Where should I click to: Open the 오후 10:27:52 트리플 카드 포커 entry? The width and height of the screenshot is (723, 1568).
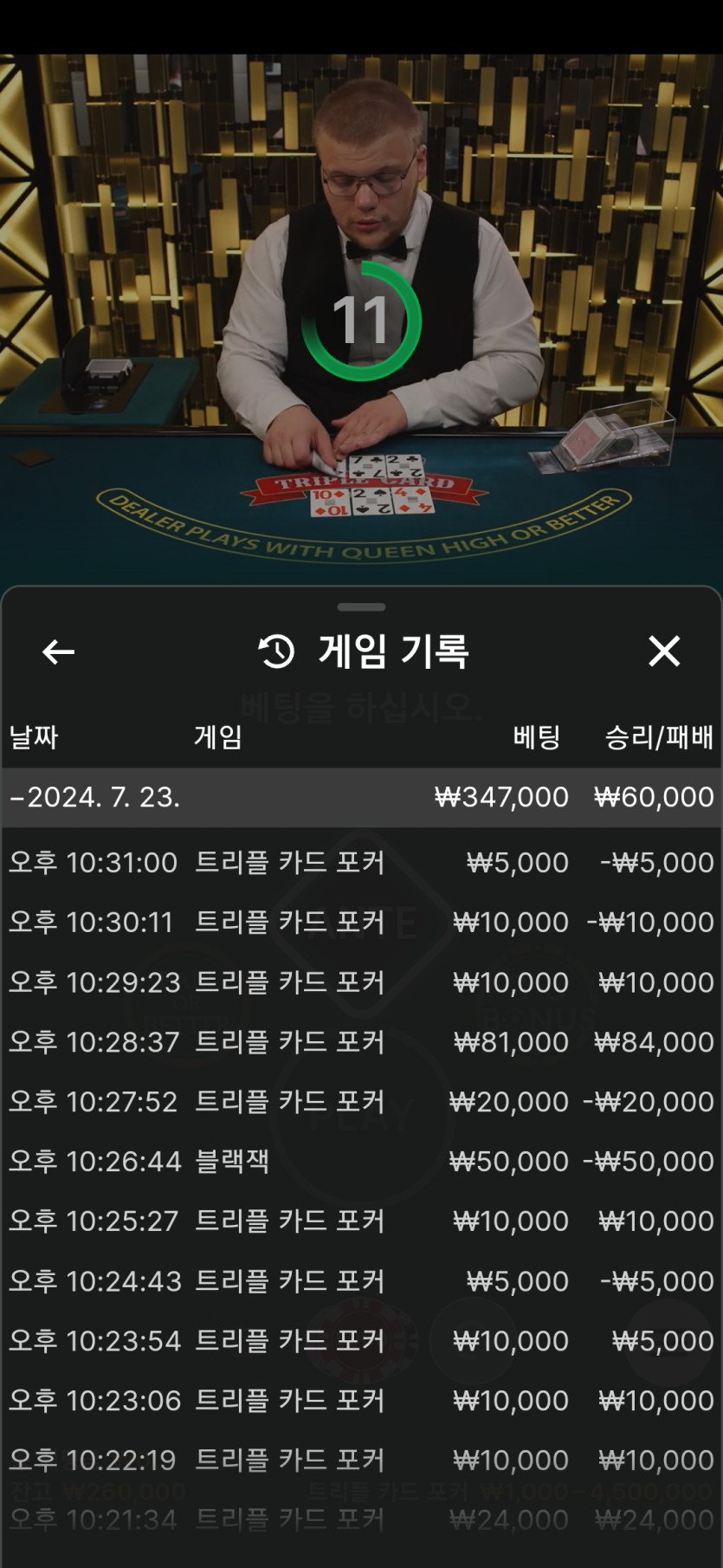click(x=361, y=1102)
